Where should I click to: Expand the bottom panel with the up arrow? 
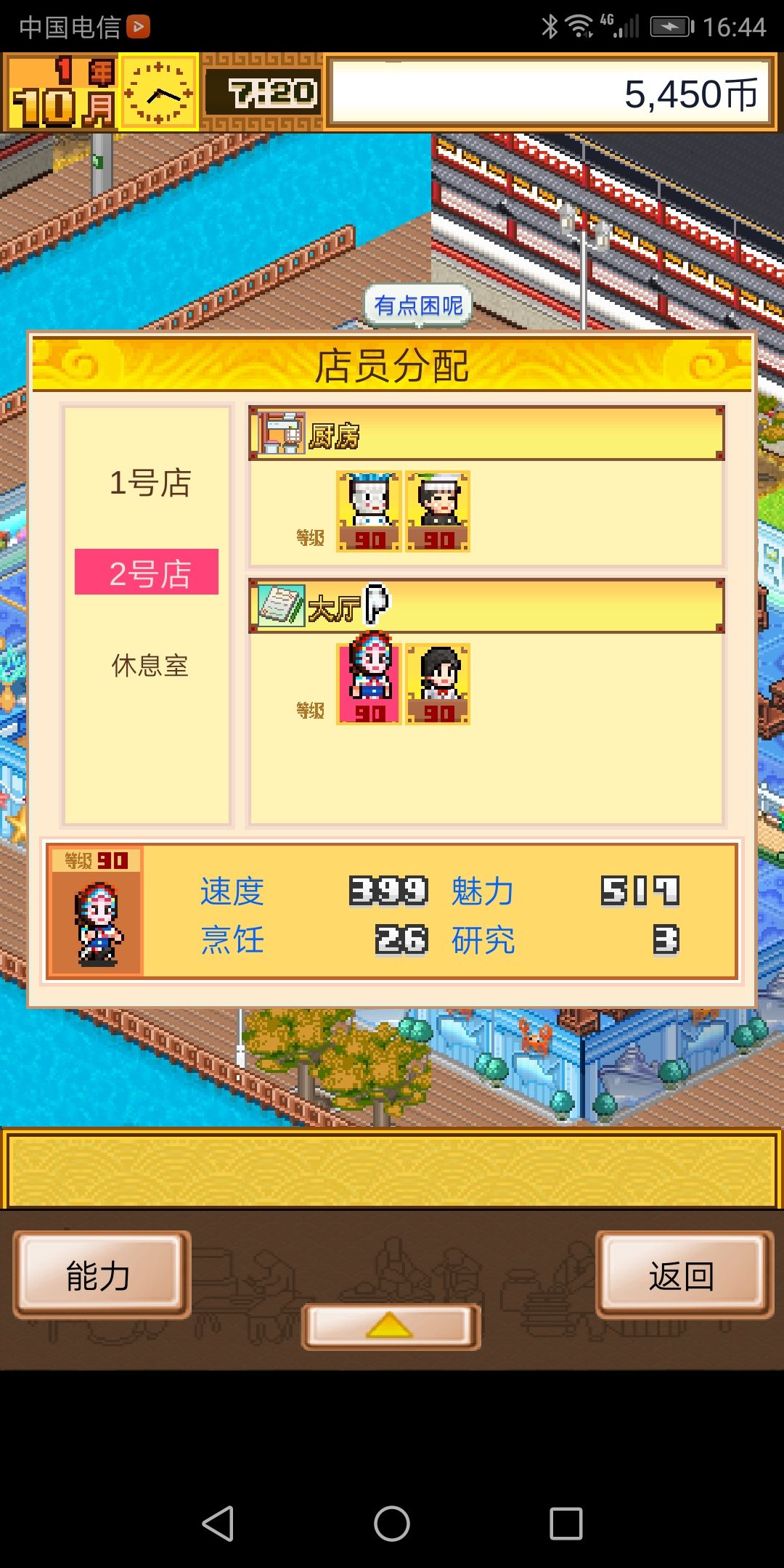coord(391,1326)
